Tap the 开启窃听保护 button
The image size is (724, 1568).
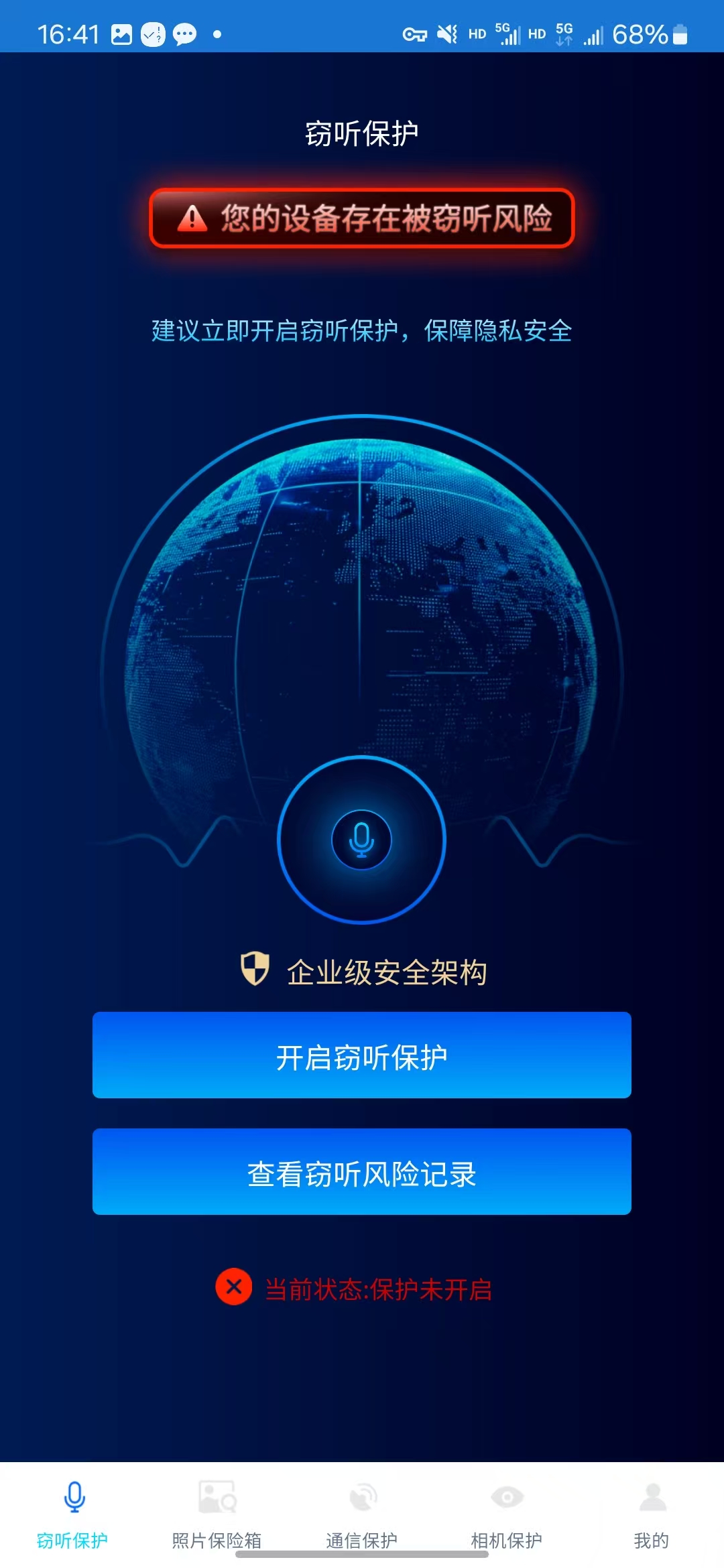362,1055
